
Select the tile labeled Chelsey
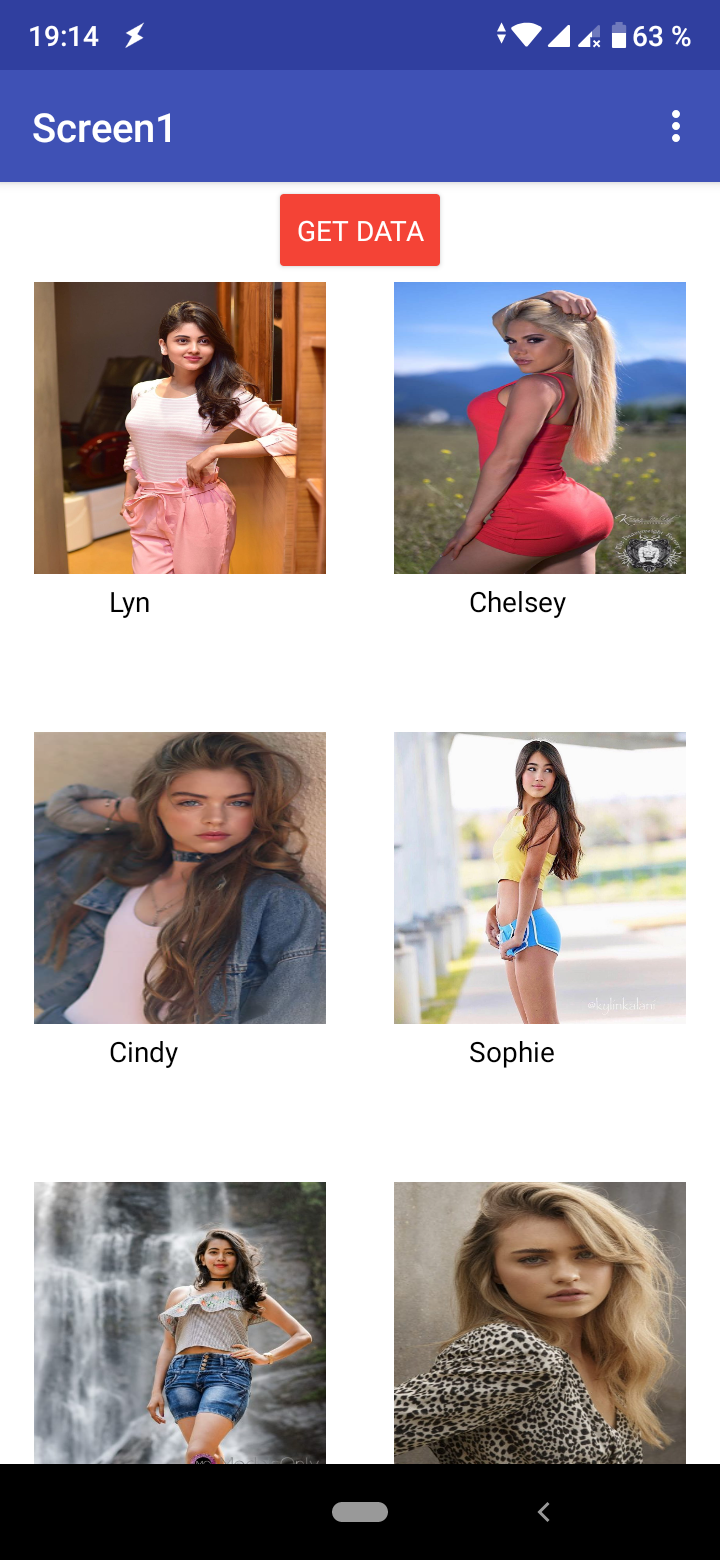click(540, 428)
